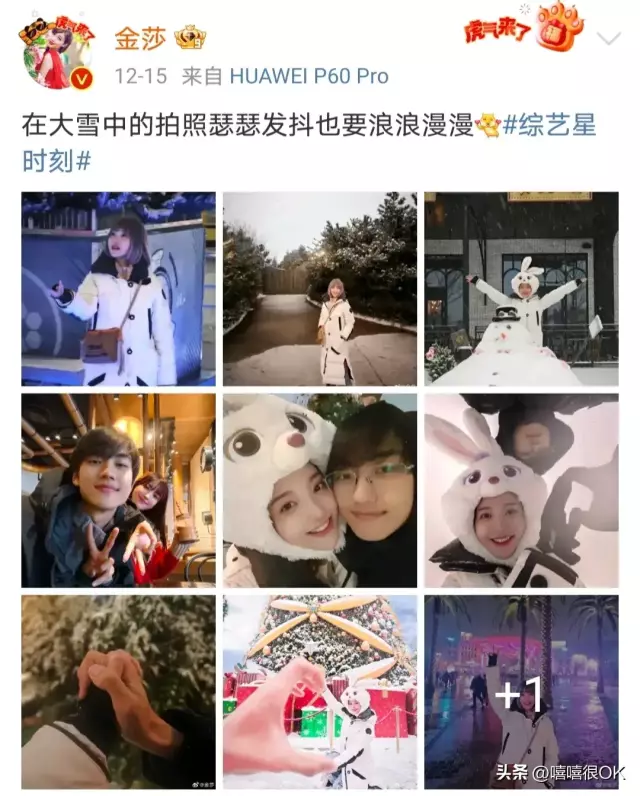View photo of woman on snowy path
The image size is (640, 796).
pyautogui.click(x=320, y=289)
